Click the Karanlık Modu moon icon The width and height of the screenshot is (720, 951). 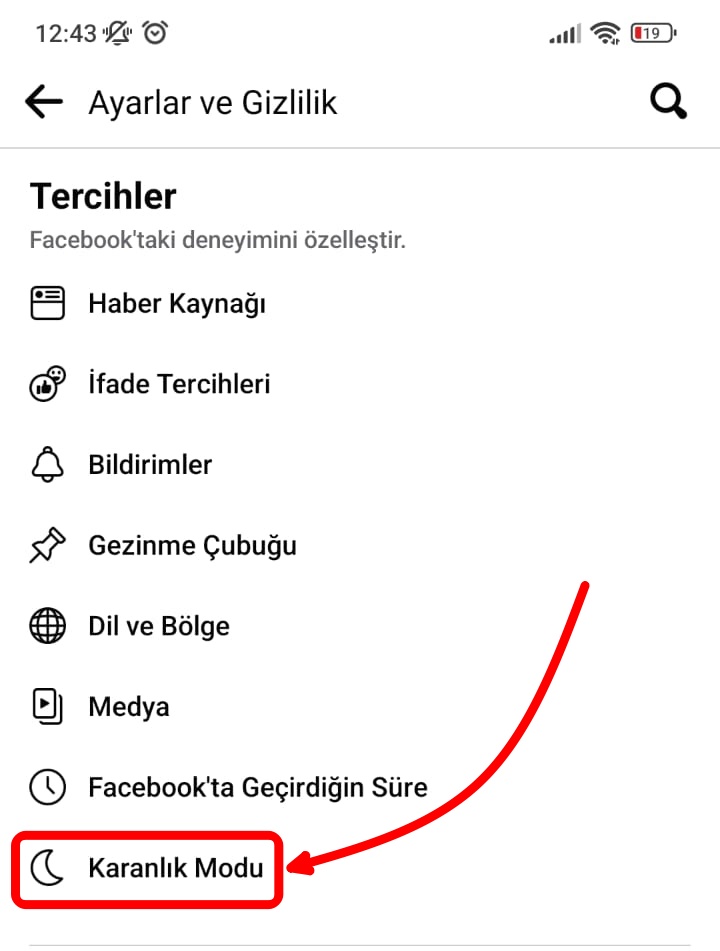[x=46, y=869]
